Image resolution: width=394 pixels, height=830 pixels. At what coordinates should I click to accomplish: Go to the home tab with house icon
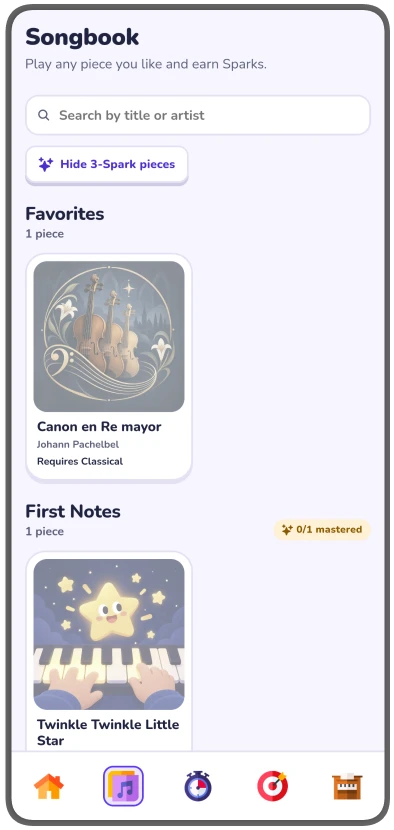coord(49,786)
